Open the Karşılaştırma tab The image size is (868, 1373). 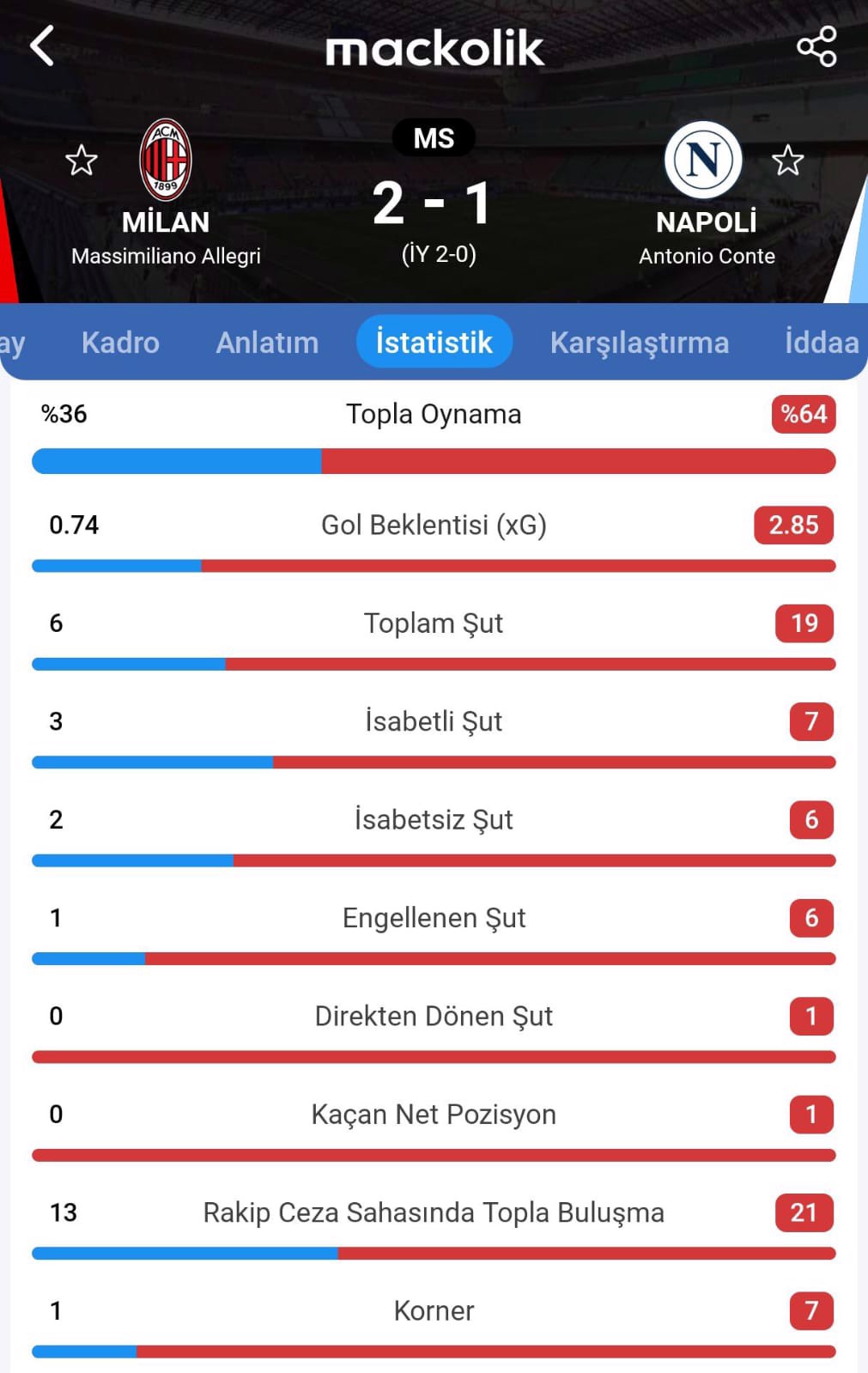coord(639,343)
